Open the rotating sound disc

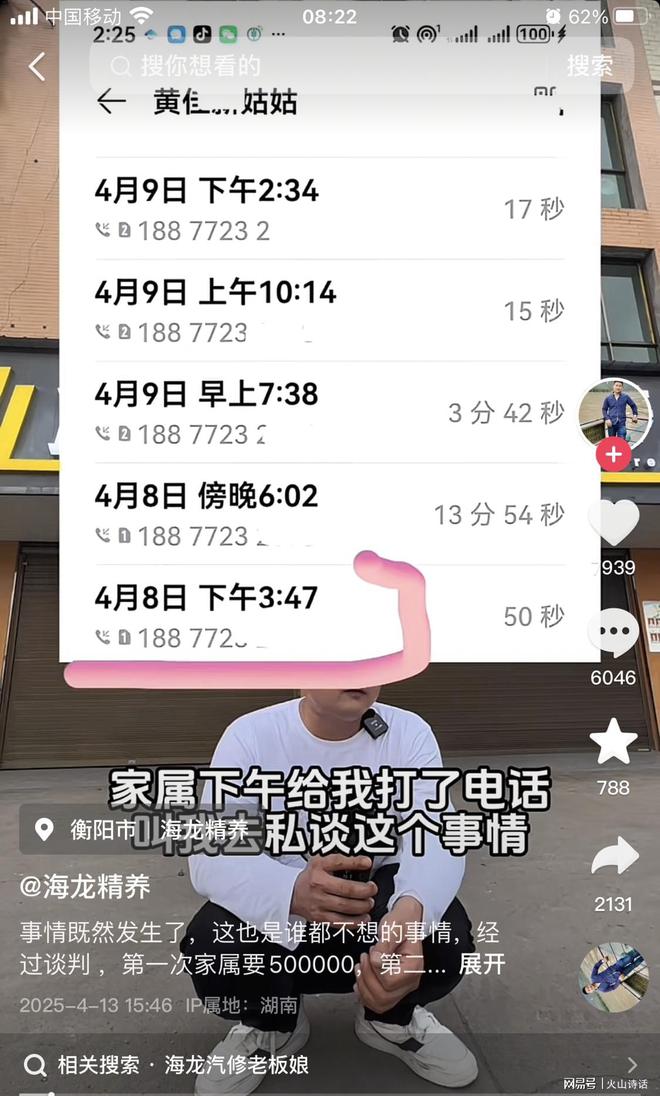point(613,976)
